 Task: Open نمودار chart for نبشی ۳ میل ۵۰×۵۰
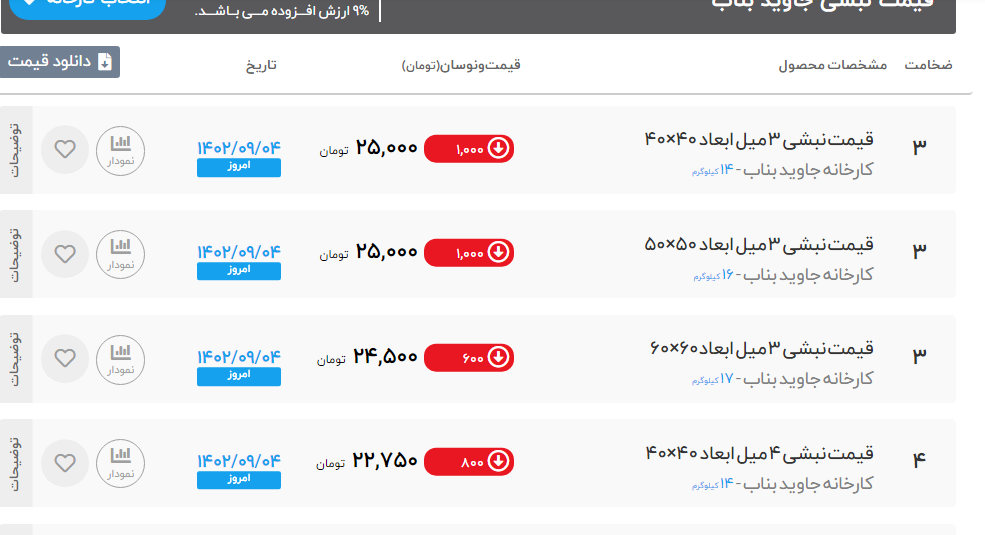click(x=120, y=254)
